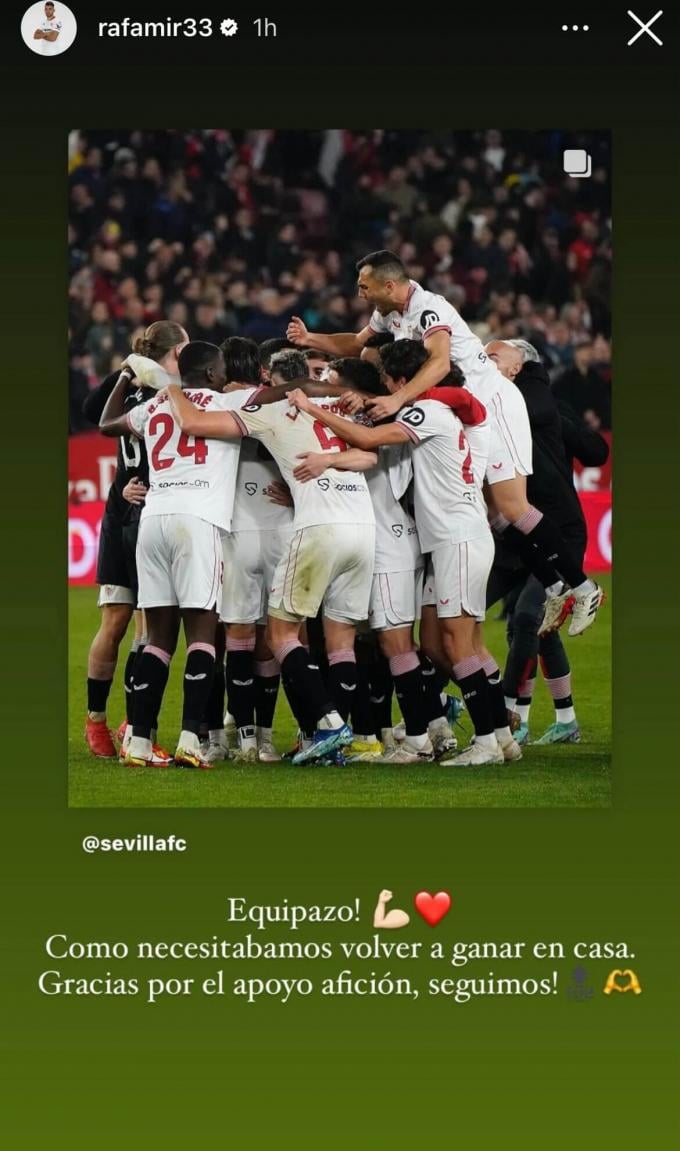Screen dimensions: 680x1151
Task: Open the reshared Sevilla FC post
Action: pos(339,467)
